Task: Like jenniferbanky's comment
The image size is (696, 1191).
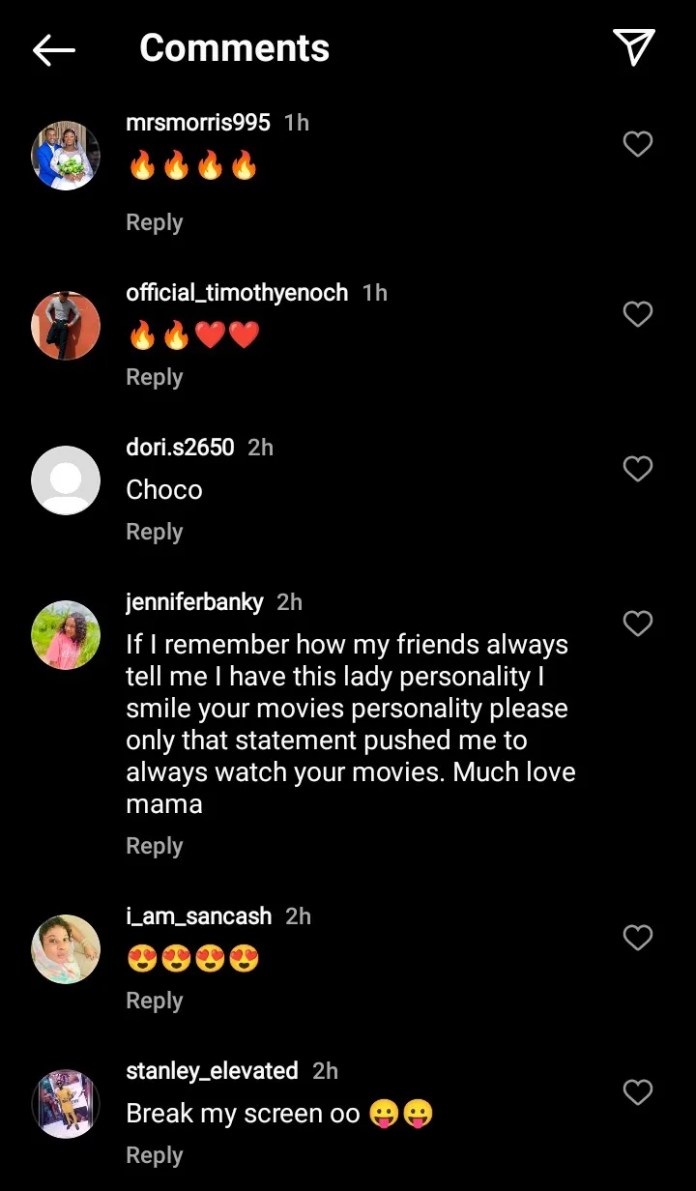Action: tap(638, 624)
